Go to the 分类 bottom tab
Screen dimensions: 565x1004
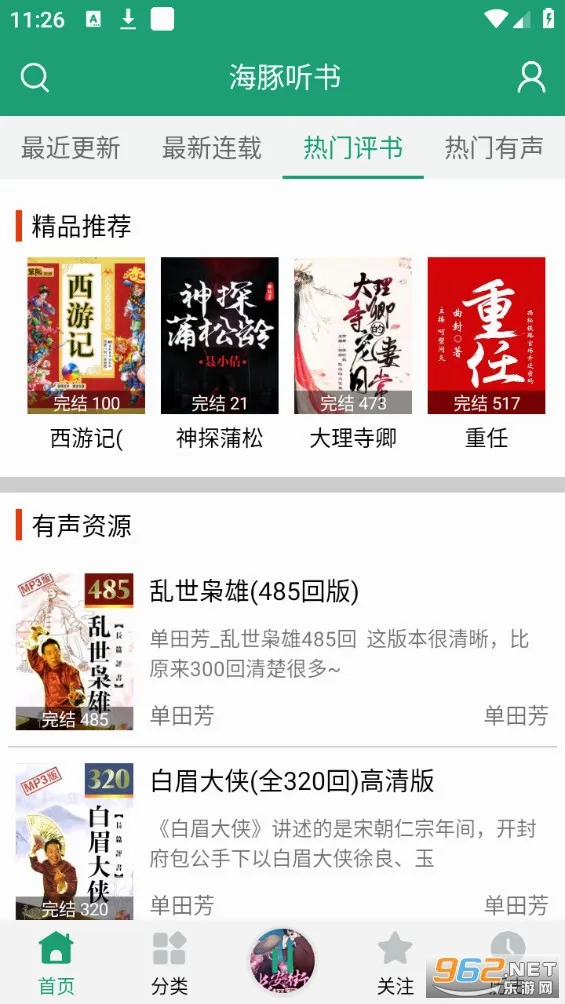[170, 963]
